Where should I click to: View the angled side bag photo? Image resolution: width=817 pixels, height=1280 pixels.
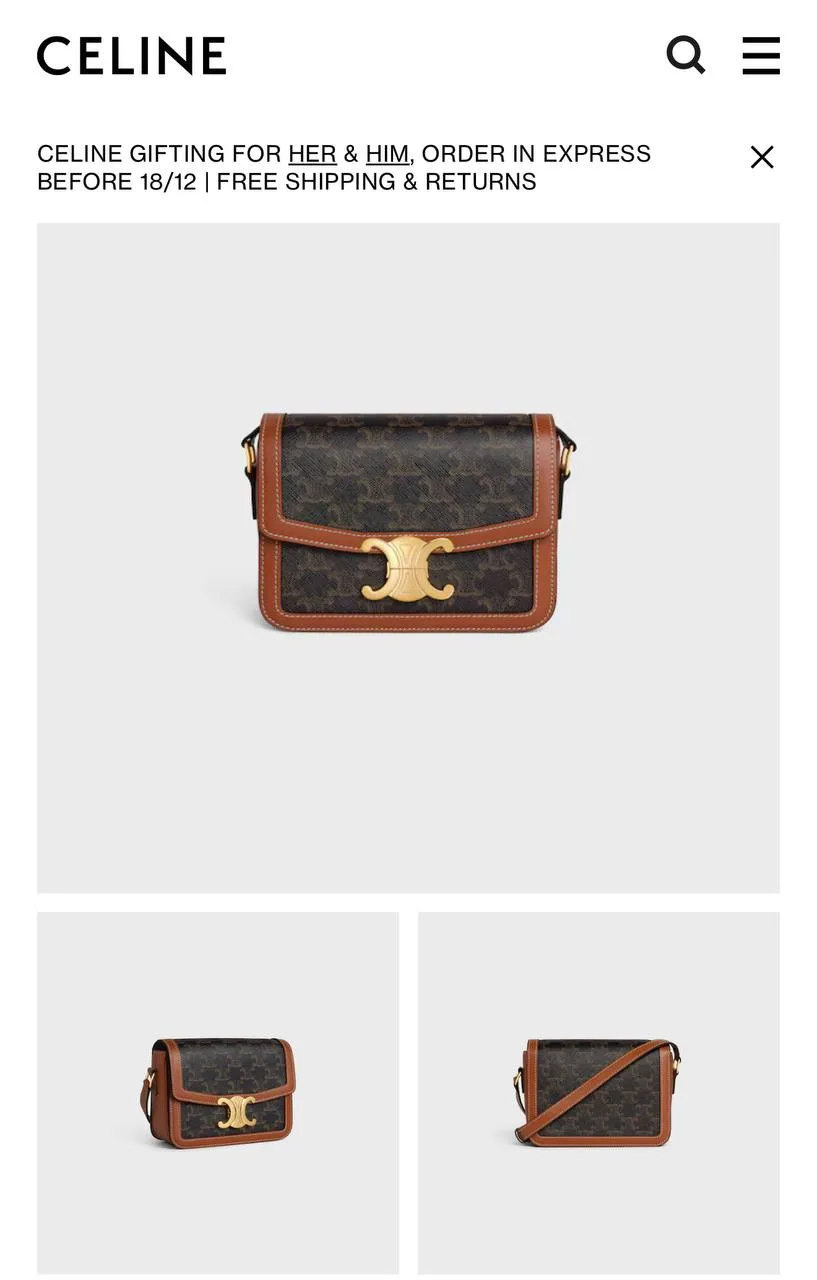[x=218, y=1092]
